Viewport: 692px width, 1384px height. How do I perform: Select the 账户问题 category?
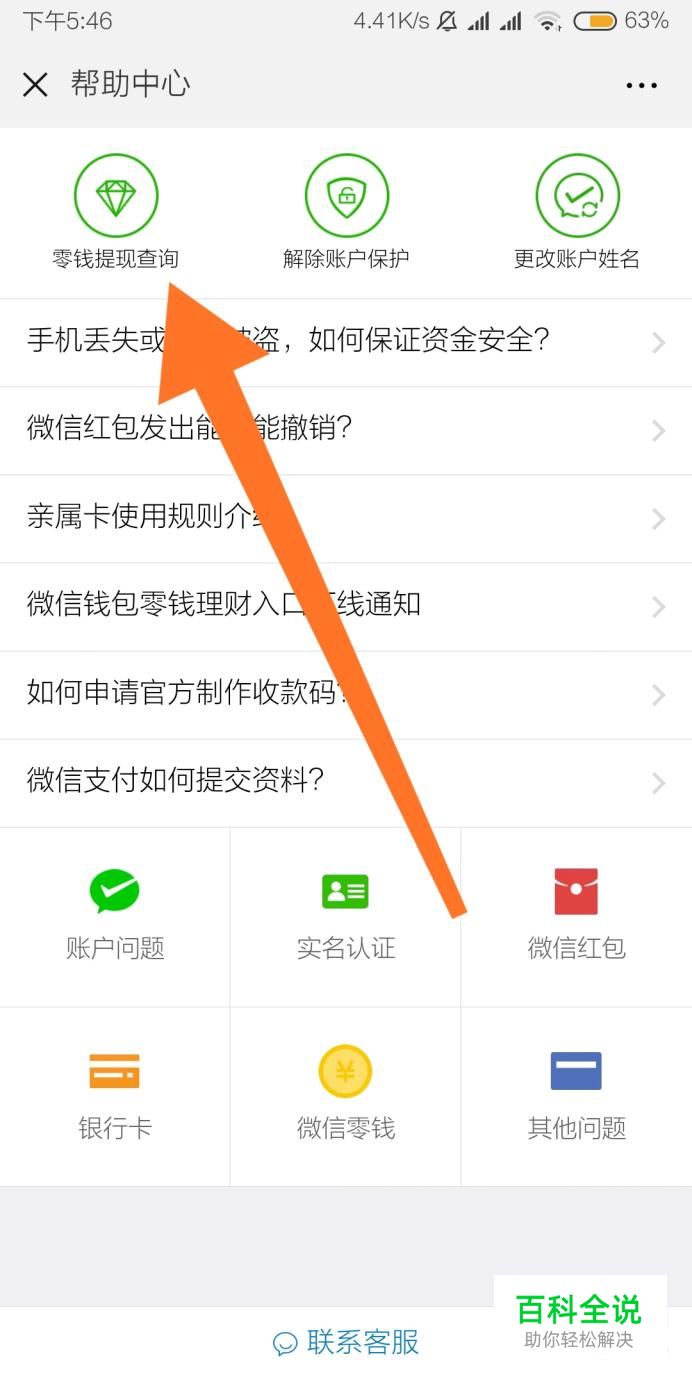[x=115, y=916]
